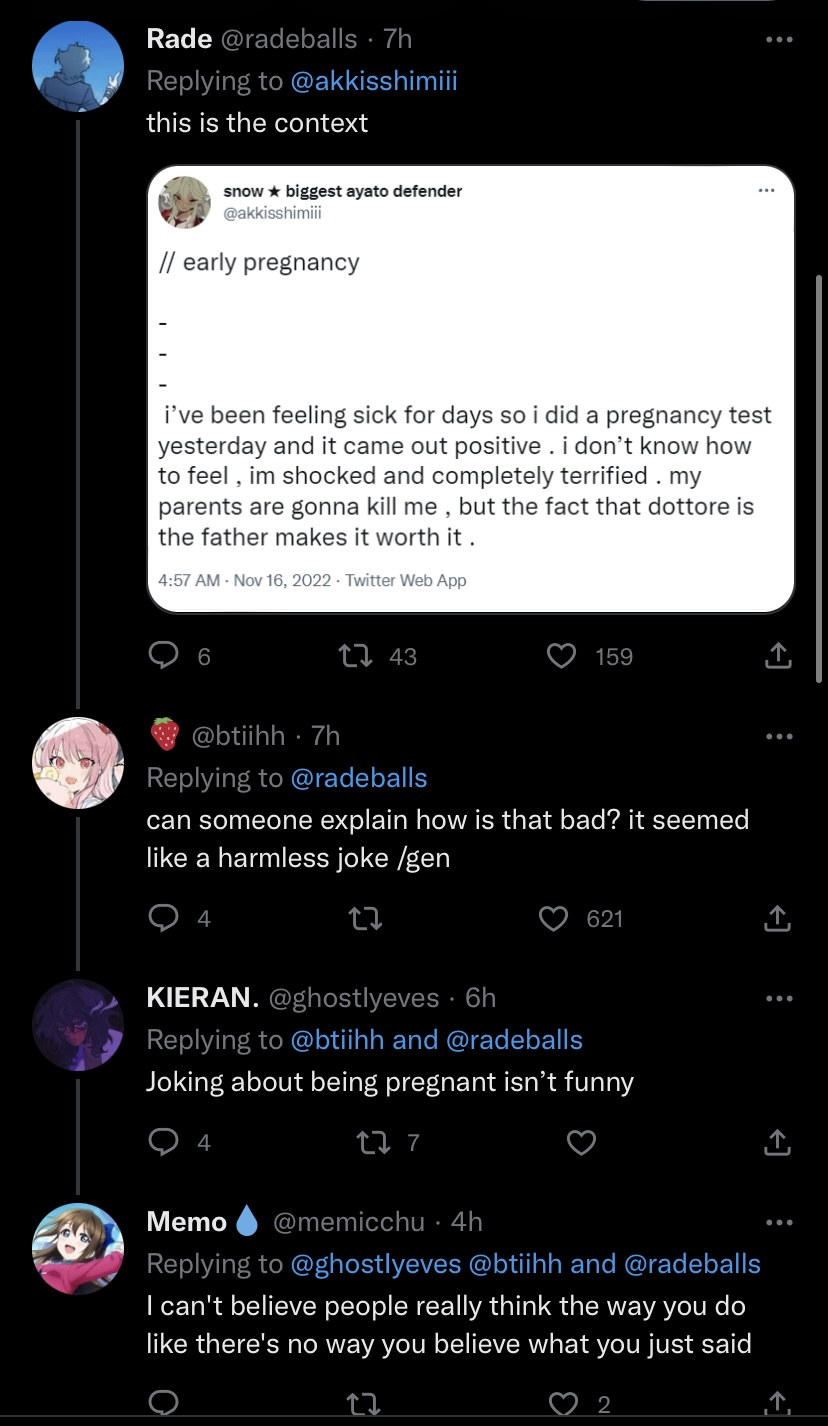Viewport: 828px width, 1426px height.
Task: Share KIERAN's tweet
Action: (x=778, y=1142)
